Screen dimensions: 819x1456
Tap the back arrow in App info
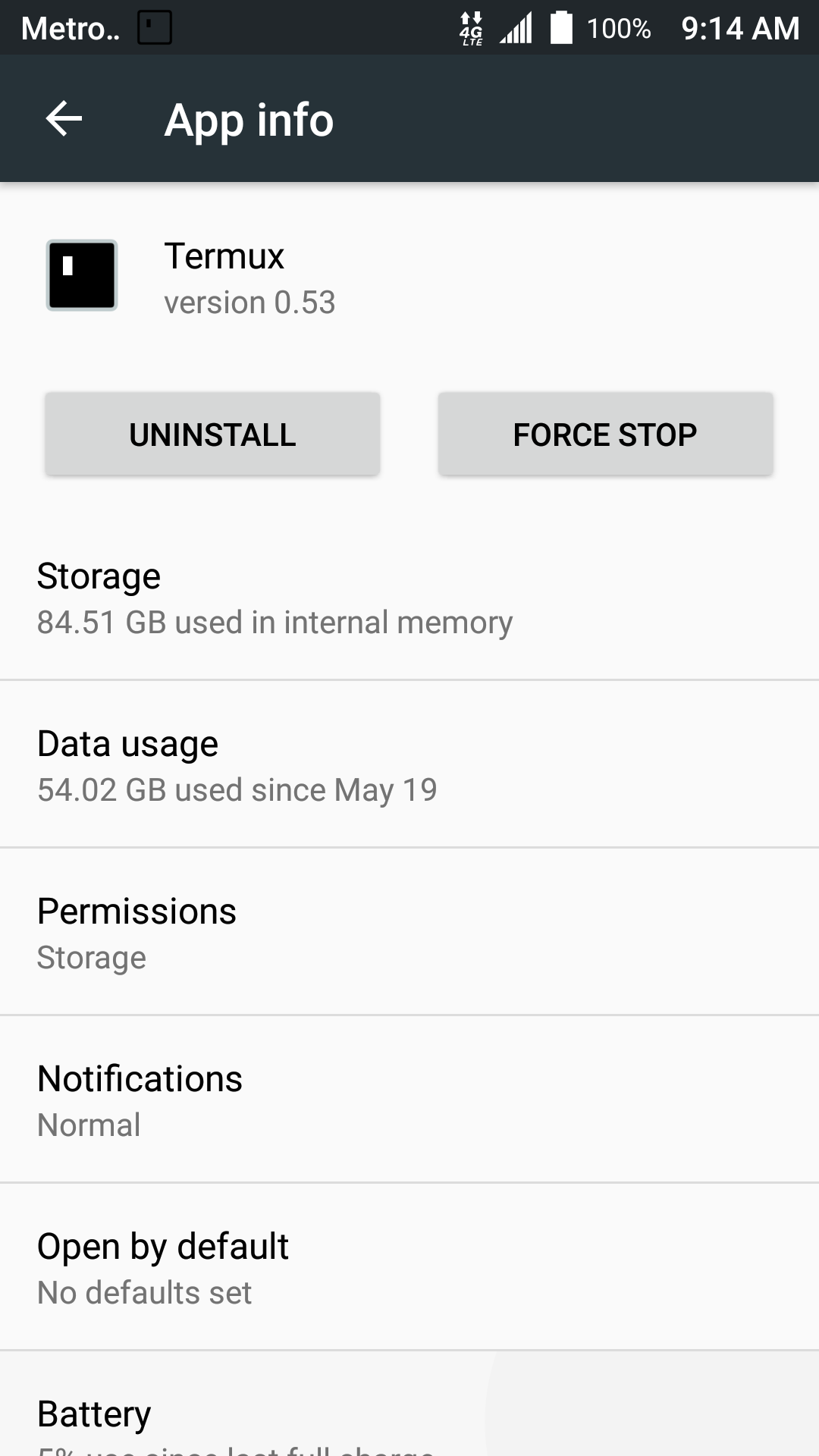pyautogui.click(x=61, y=119)
